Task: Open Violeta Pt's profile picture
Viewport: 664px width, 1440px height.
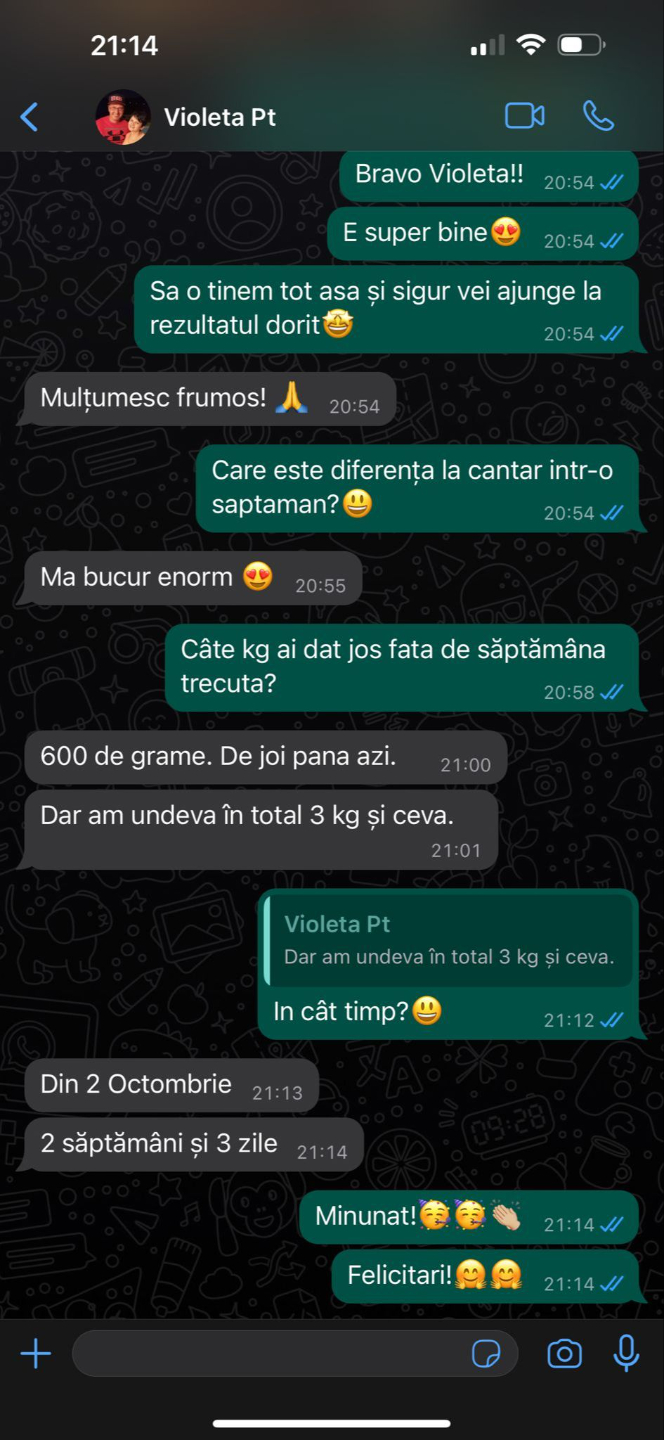Action: click(x=123, y=117)
